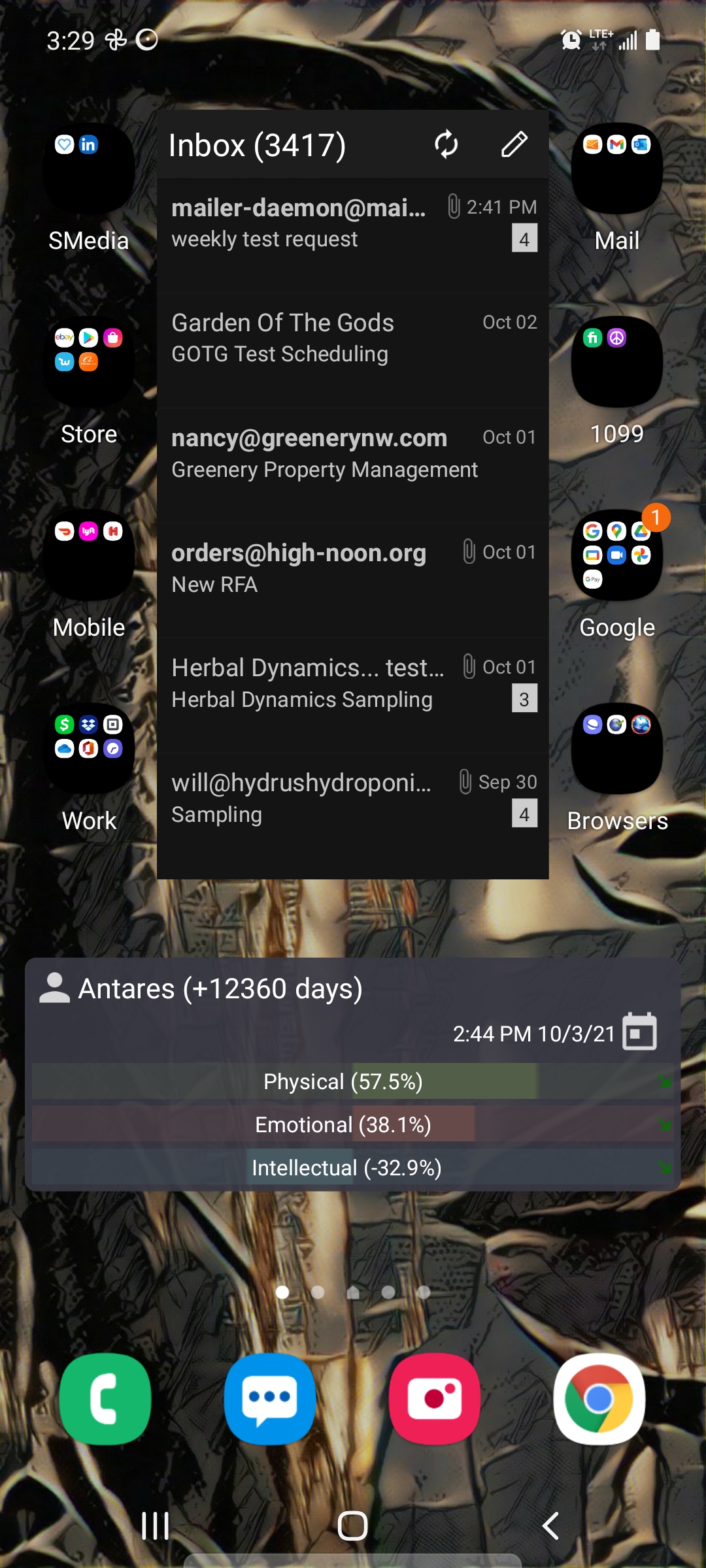This screenshot has width=706, height=1568.
Task: Open the calendar icon in the Antares widget
Action: click(x=639, y=1032)
